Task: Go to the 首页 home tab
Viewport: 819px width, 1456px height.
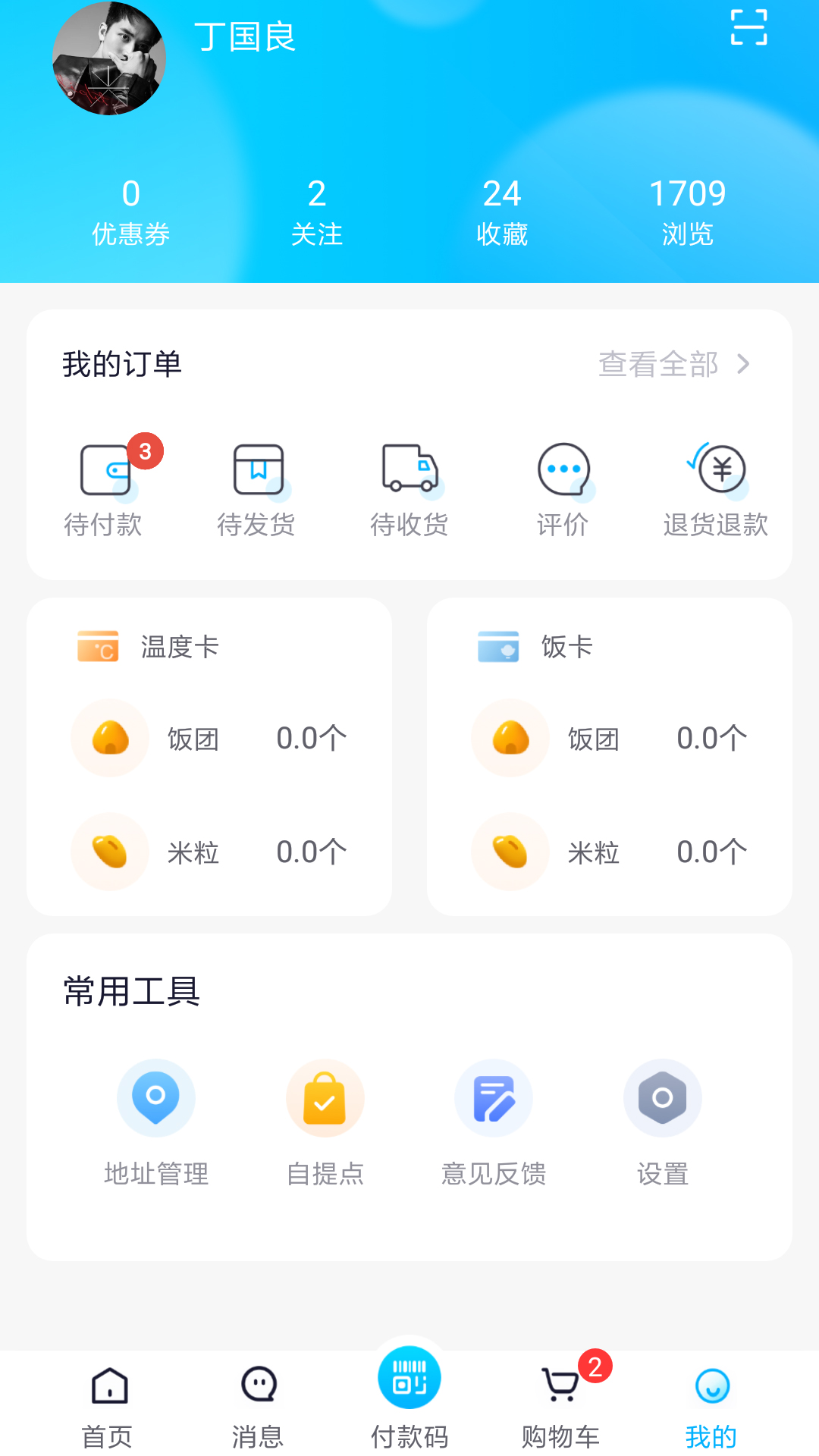Action: [108, 1395]
